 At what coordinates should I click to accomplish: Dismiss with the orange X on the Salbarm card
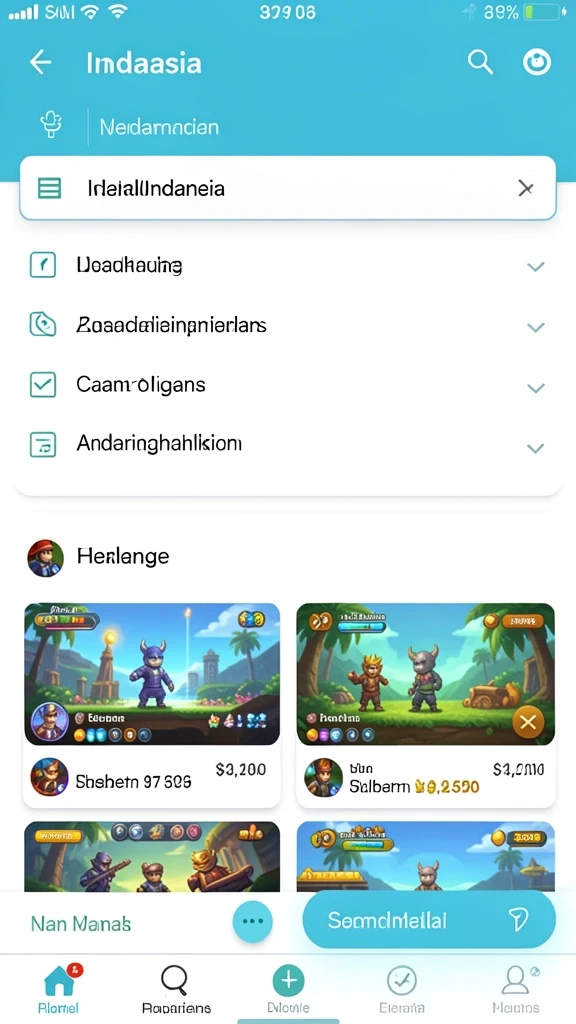pos(528,722)
